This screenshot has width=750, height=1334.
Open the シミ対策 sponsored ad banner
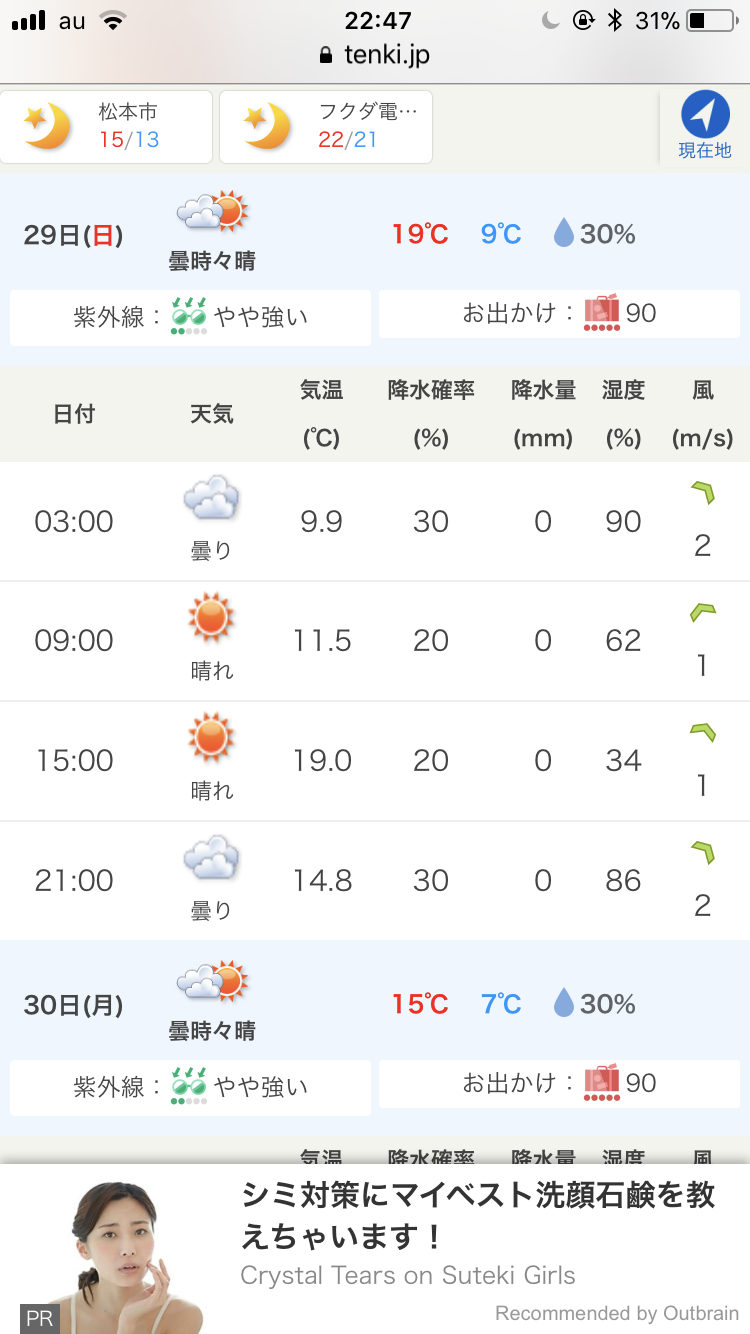(x=375, y=1248)
